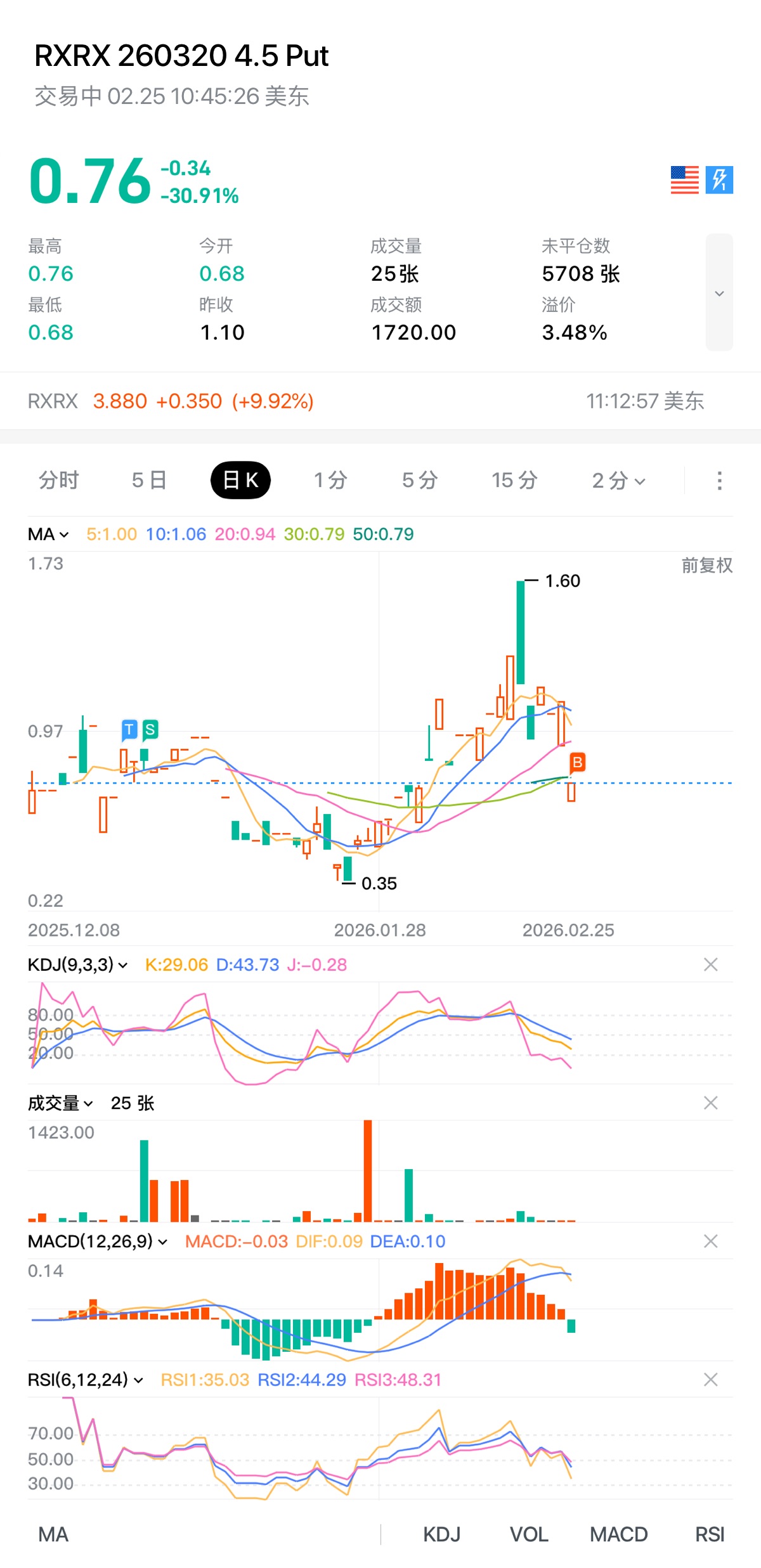Tap the lightning quick-trade icon

(x=719, y=180)
